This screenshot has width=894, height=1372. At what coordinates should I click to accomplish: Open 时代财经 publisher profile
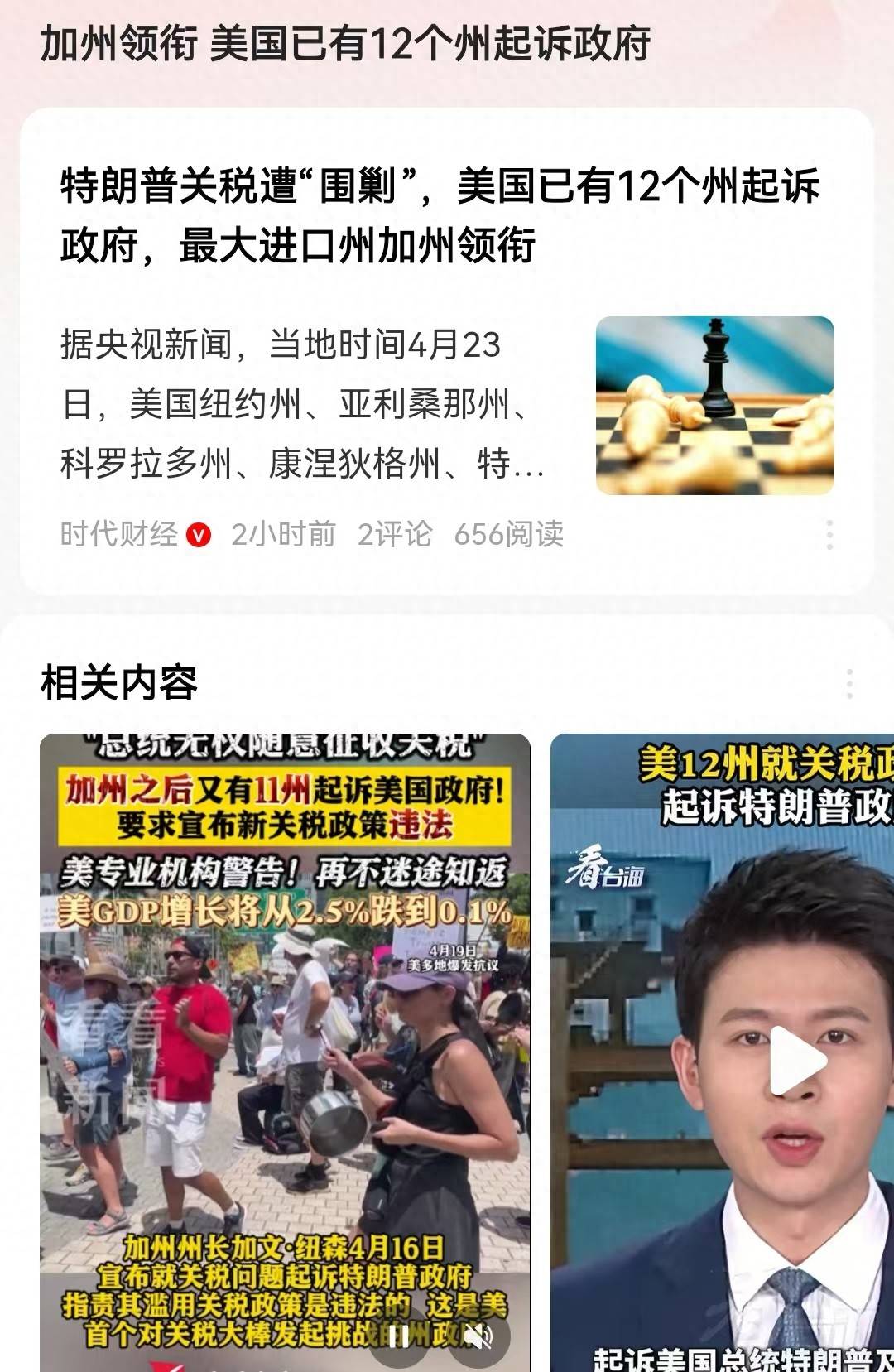pyautogui.click(x=120, y=535)
